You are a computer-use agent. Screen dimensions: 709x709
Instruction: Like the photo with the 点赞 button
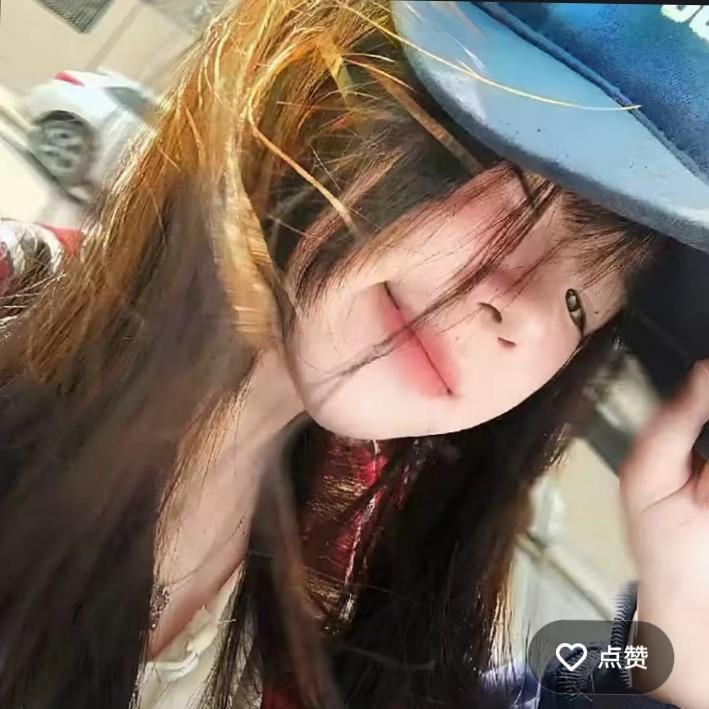pos(600,657)
